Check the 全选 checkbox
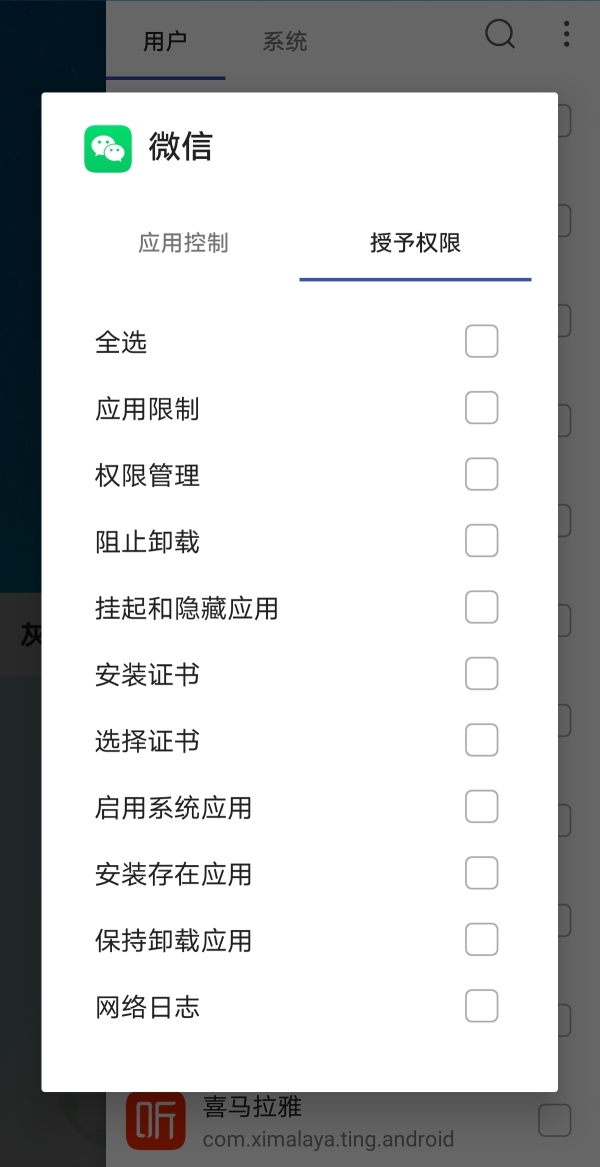 coord(482,342)
